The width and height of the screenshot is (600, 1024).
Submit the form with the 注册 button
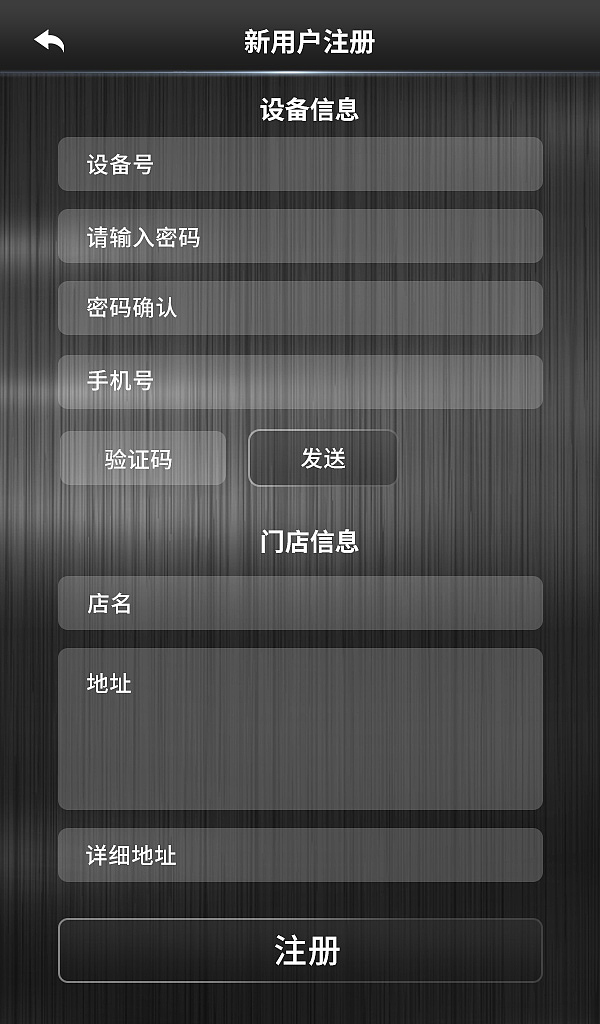pos(300,950)
